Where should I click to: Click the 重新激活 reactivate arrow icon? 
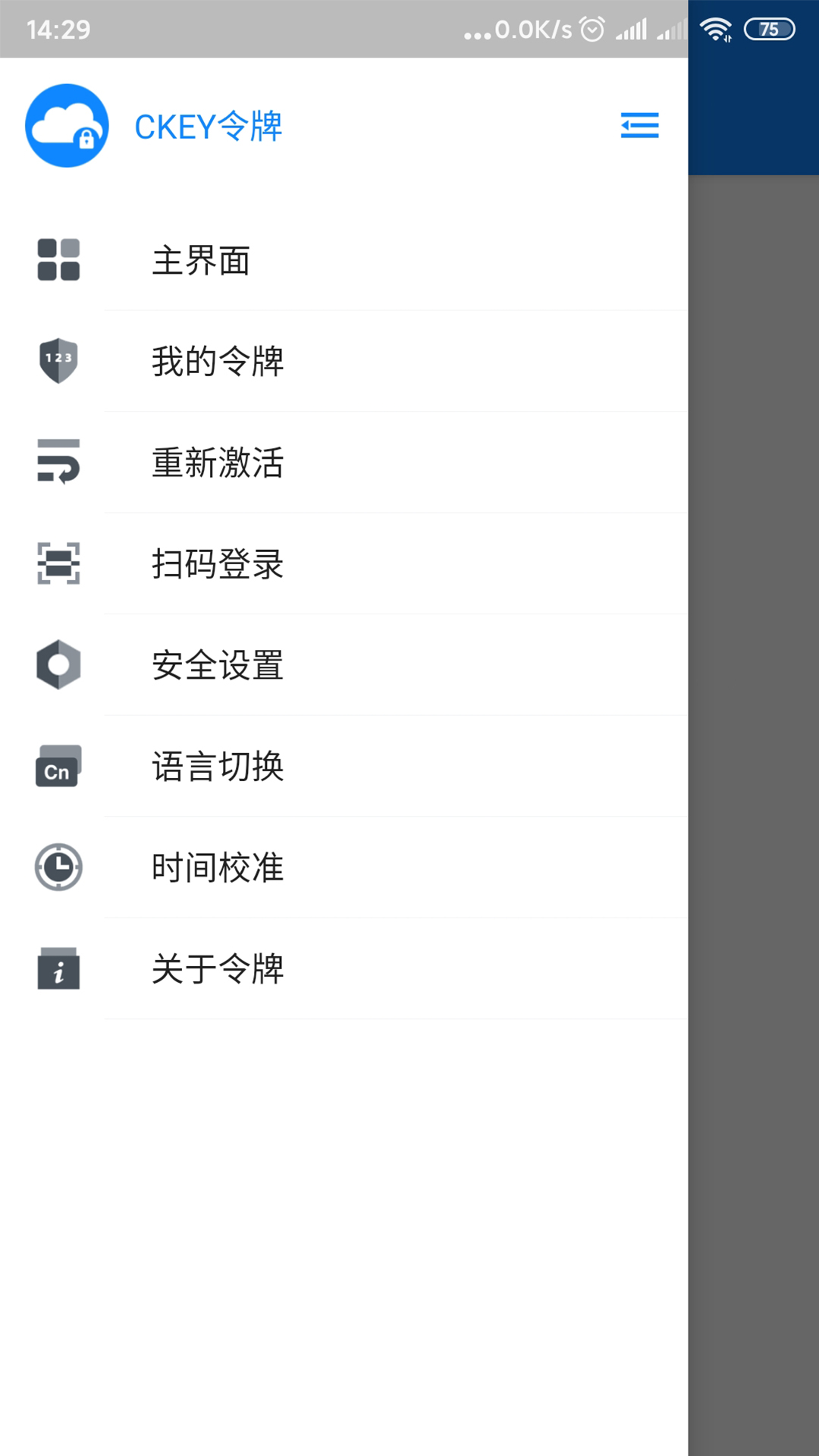tap(58, 463)
